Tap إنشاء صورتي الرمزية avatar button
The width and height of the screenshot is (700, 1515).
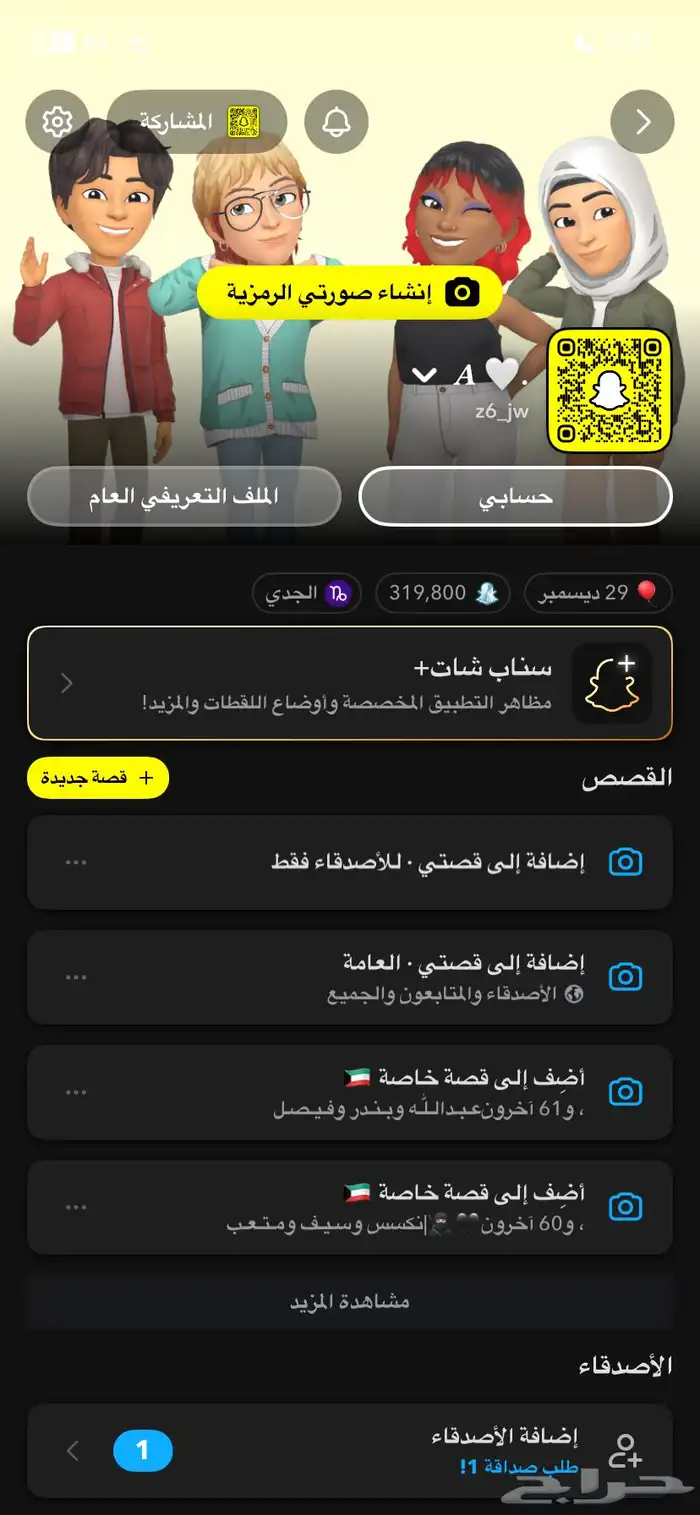[x=350, y=292]
